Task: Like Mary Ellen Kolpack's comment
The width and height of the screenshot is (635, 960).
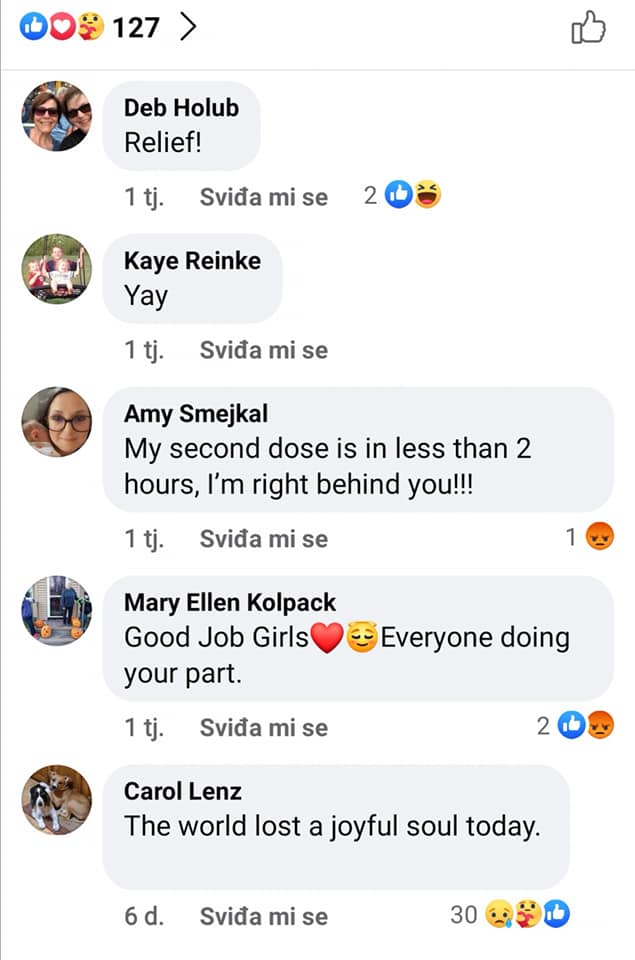Action: pos(263,727)
